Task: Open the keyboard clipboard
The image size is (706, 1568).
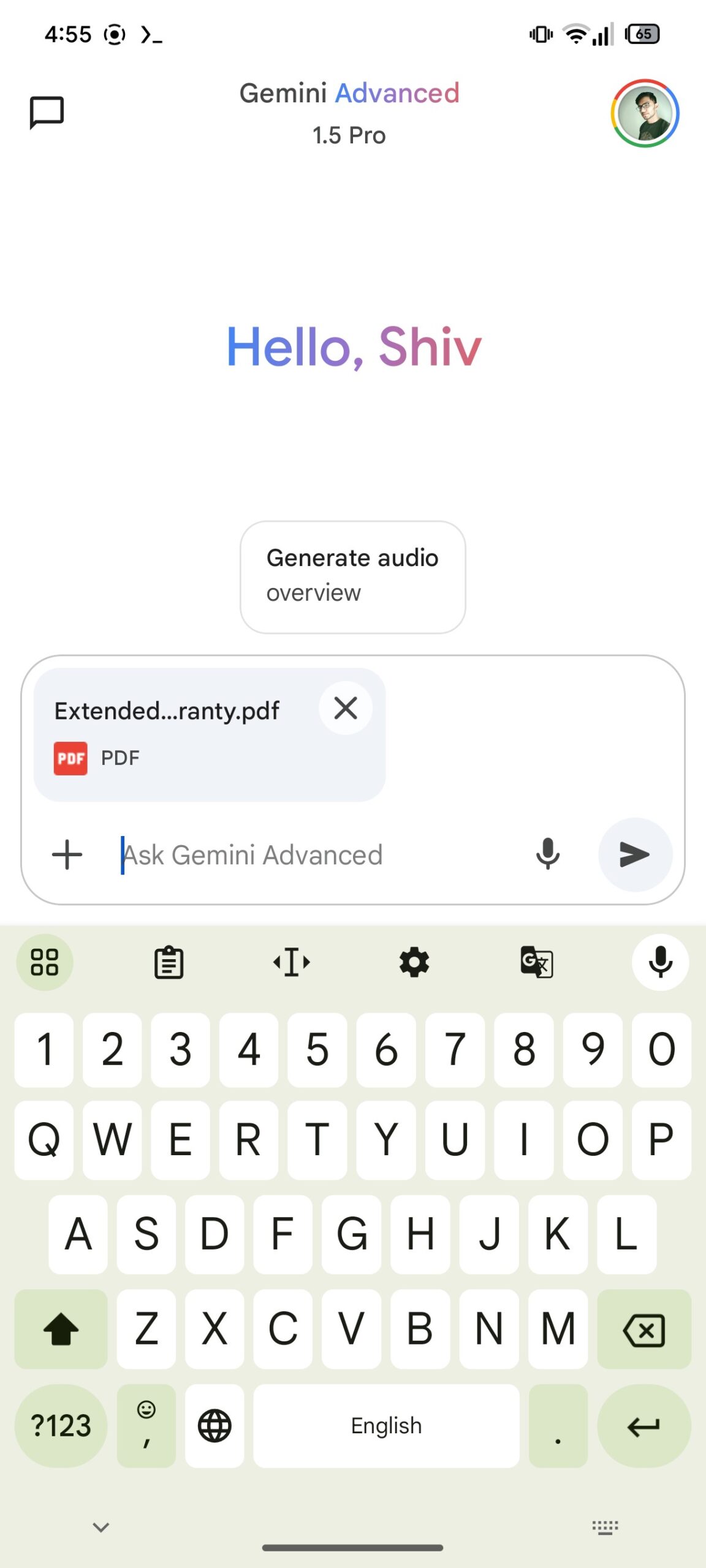Action: tap(169, 962)
